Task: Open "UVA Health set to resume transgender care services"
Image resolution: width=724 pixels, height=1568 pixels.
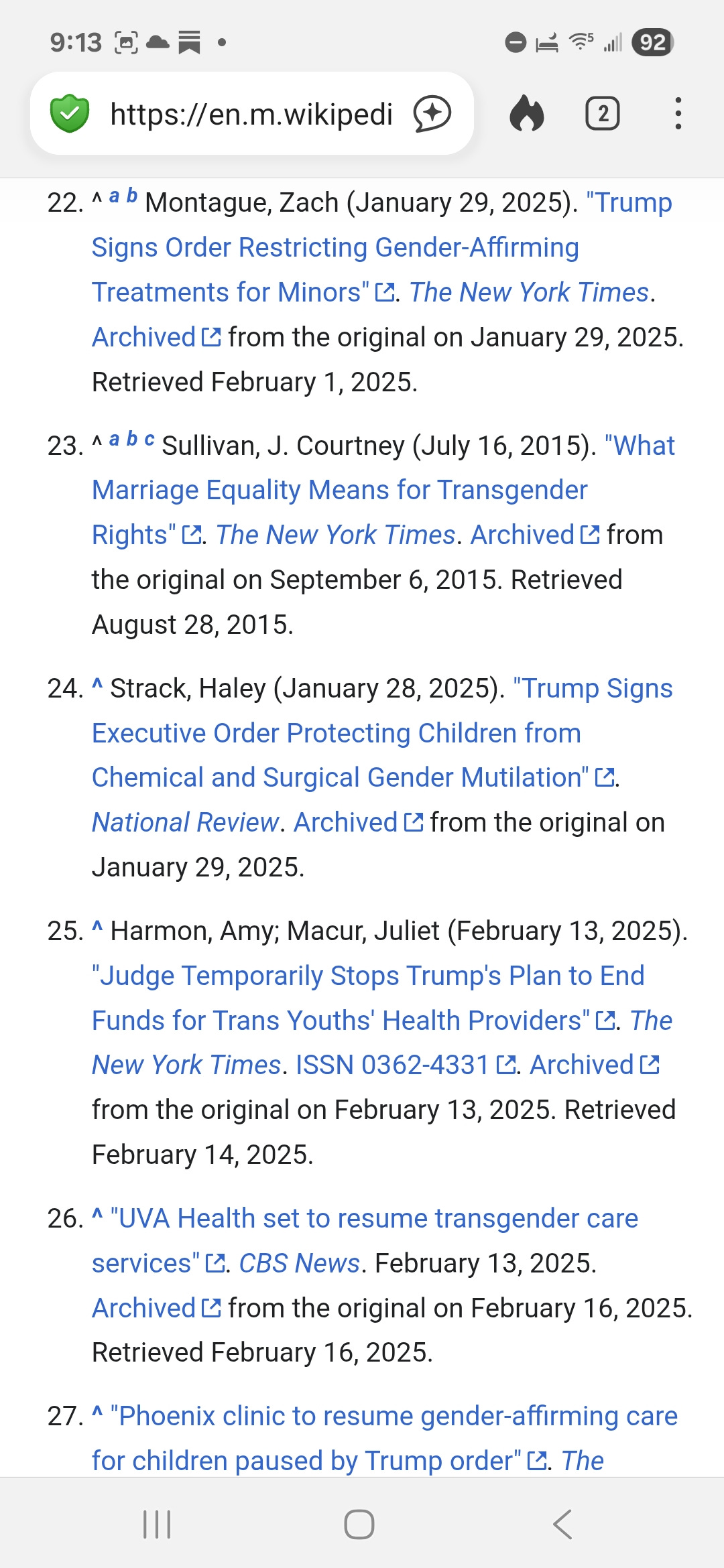Action: pos(365,1240)
